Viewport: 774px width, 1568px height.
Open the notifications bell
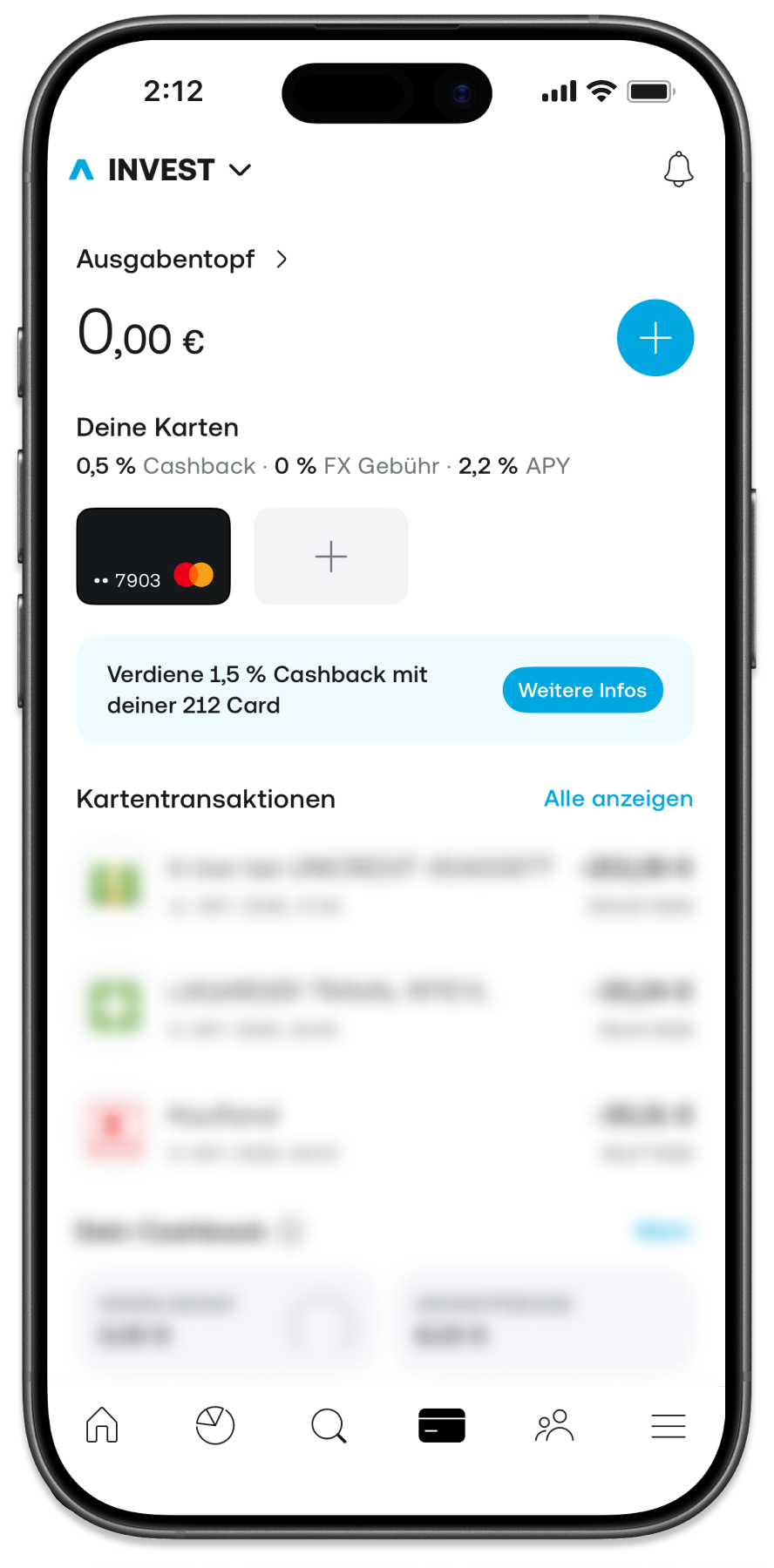[x=678, y=169]
